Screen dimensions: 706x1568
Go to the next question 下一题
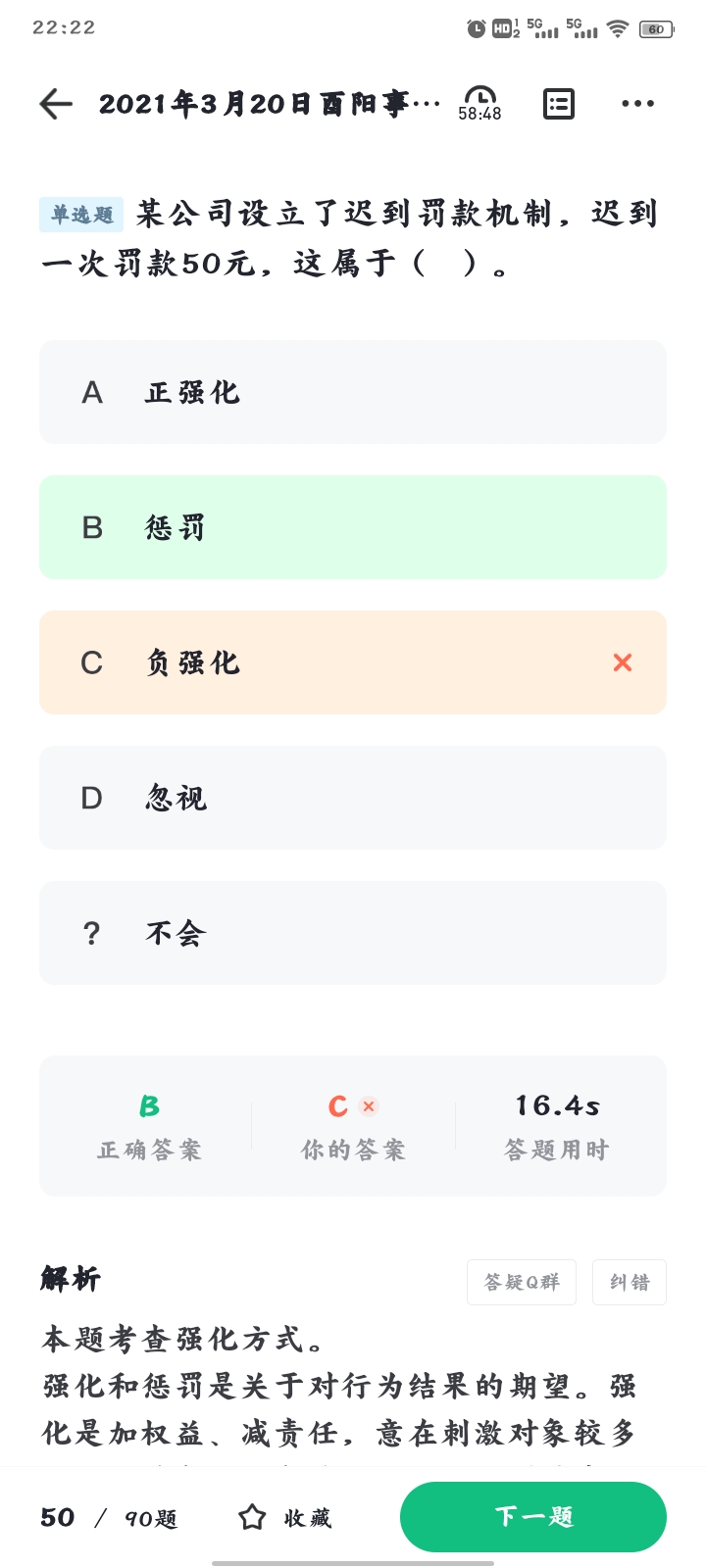(533, 1517)
